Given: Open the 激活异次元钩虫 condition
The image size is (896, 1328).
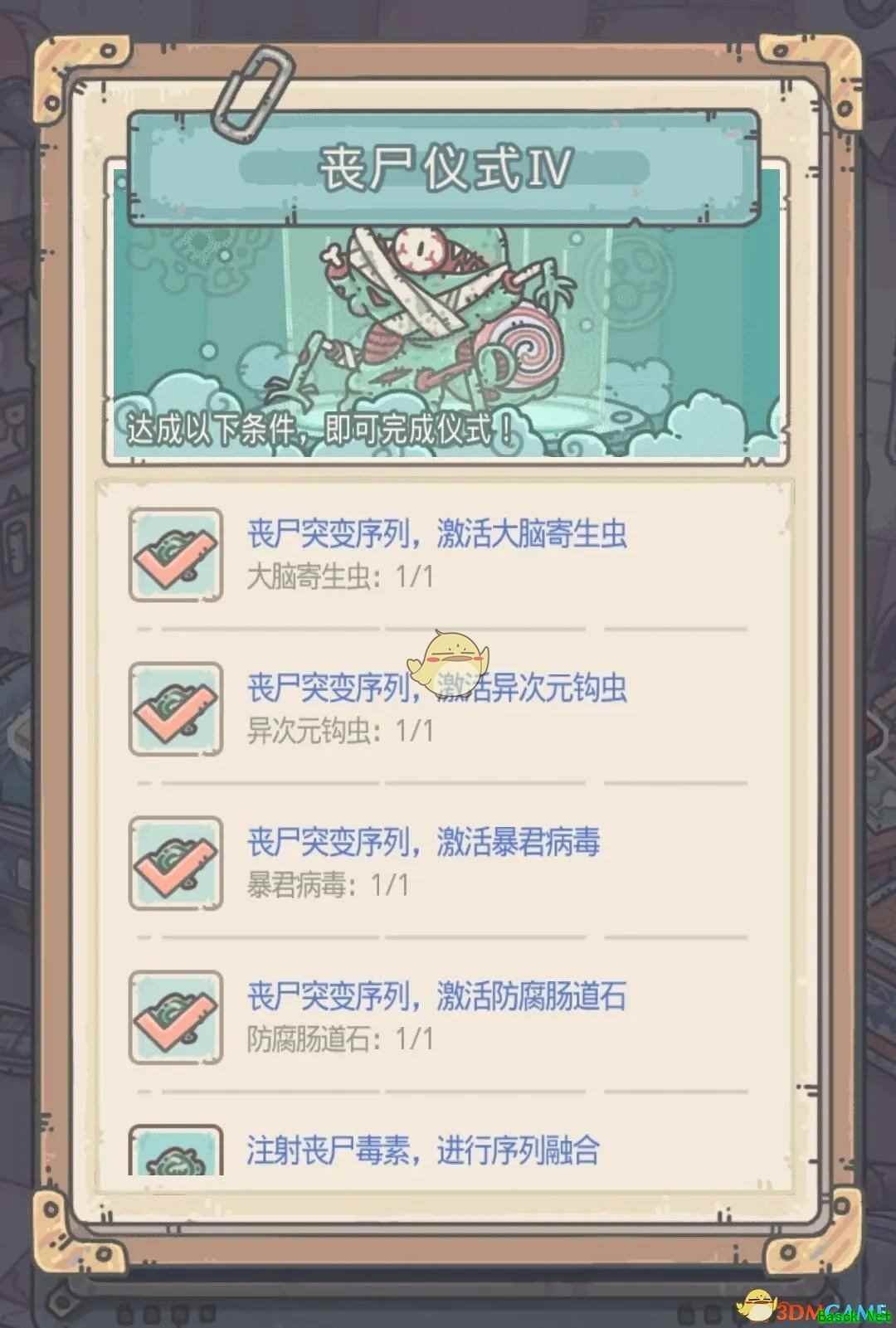Looking at the screenshot, I should (436, 688).
